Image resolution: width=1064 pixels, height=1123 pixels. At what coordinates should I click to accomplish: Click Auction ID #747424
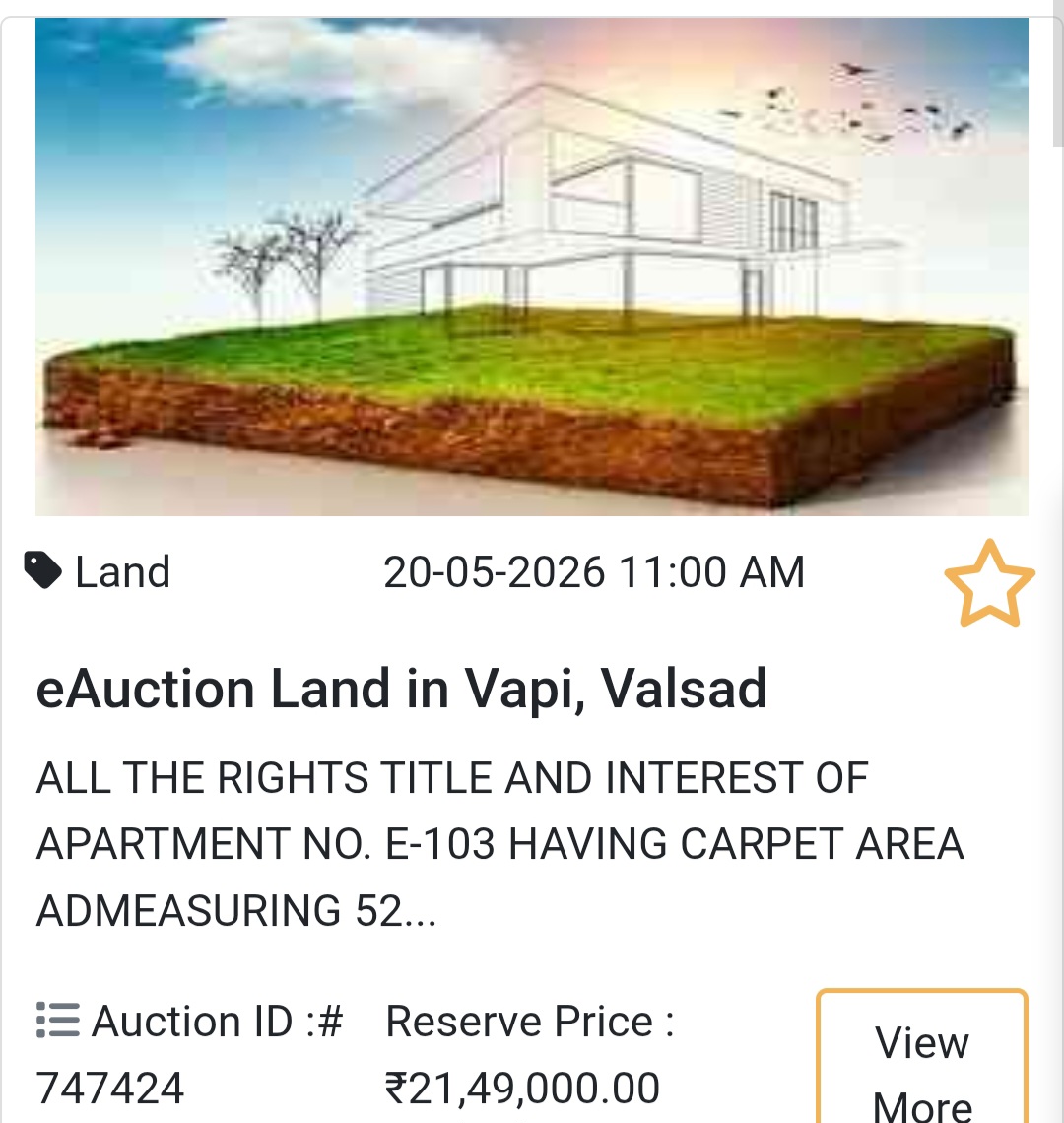click(x=187, y=1054)
